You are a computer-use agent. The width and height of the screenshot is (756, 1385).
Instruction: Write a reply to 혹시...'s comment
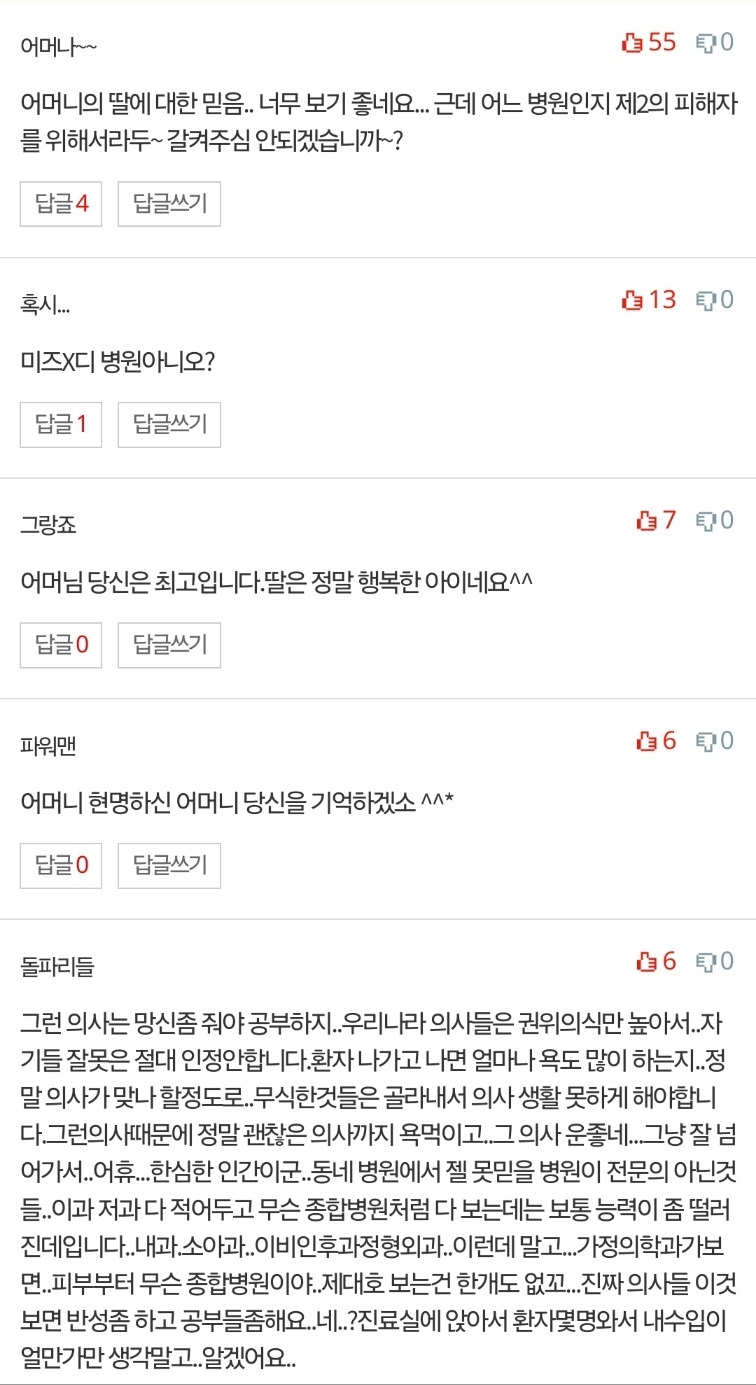[169, 424]
